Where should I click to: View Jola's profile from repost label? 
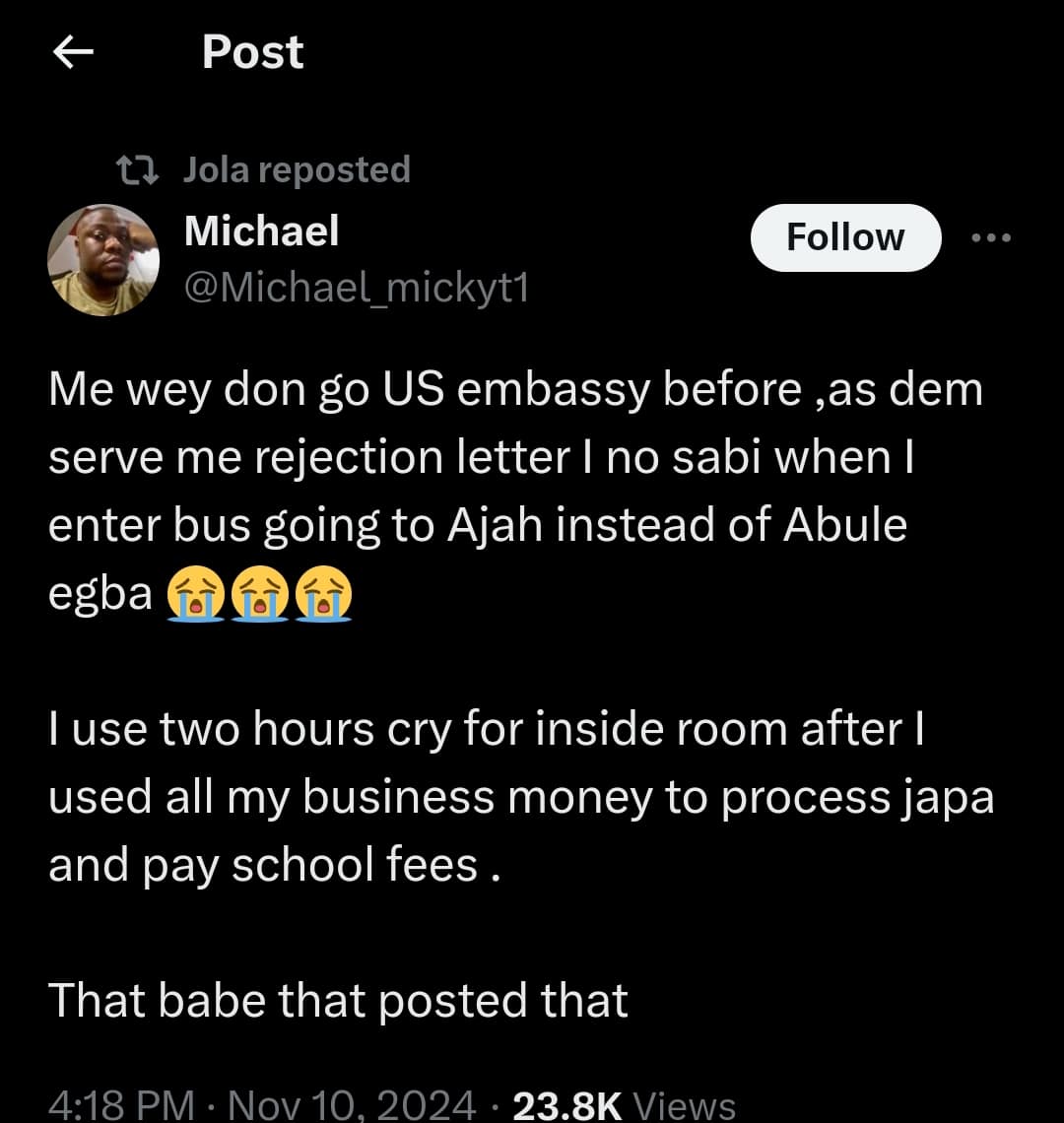click(296, 169)
